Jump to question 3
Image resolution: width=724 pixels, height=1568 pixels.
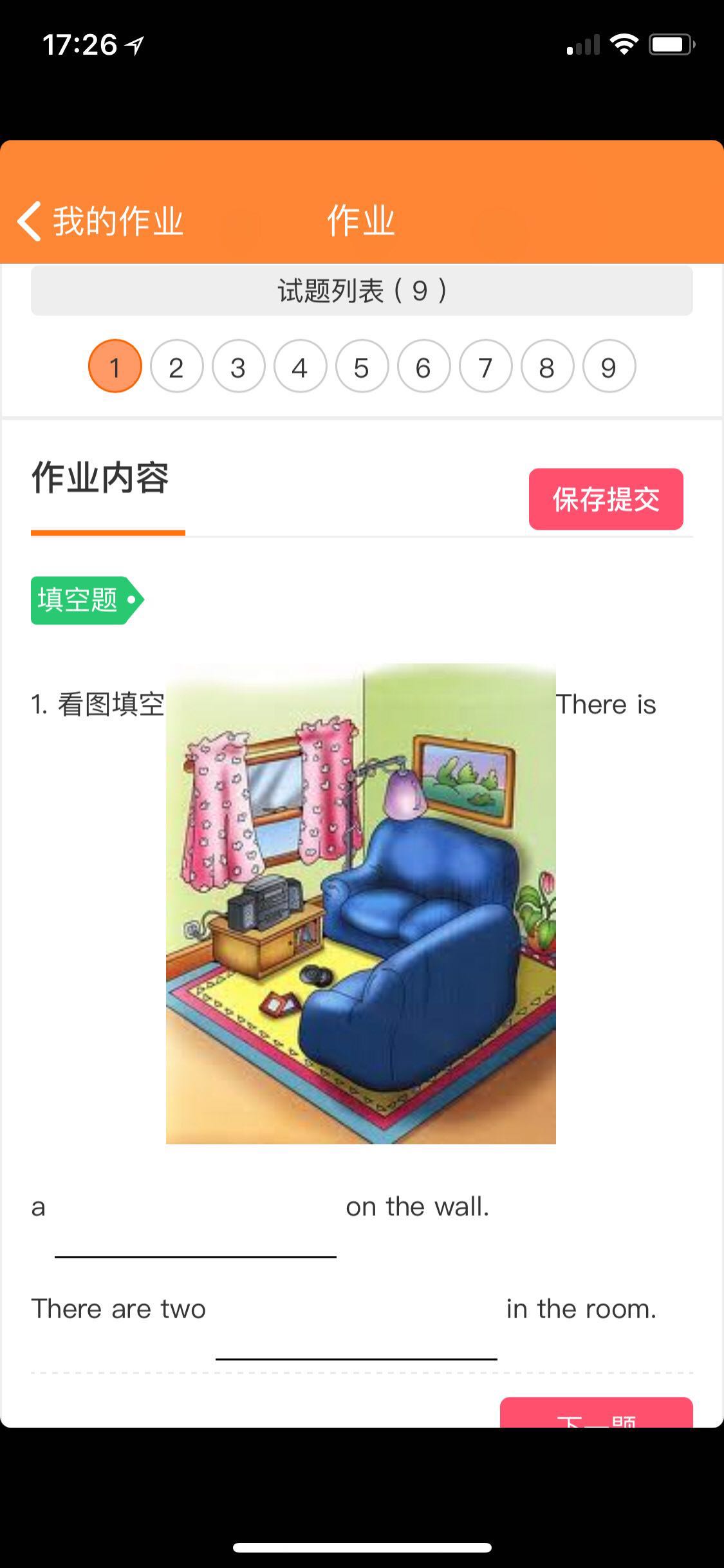tap(238, 367)
